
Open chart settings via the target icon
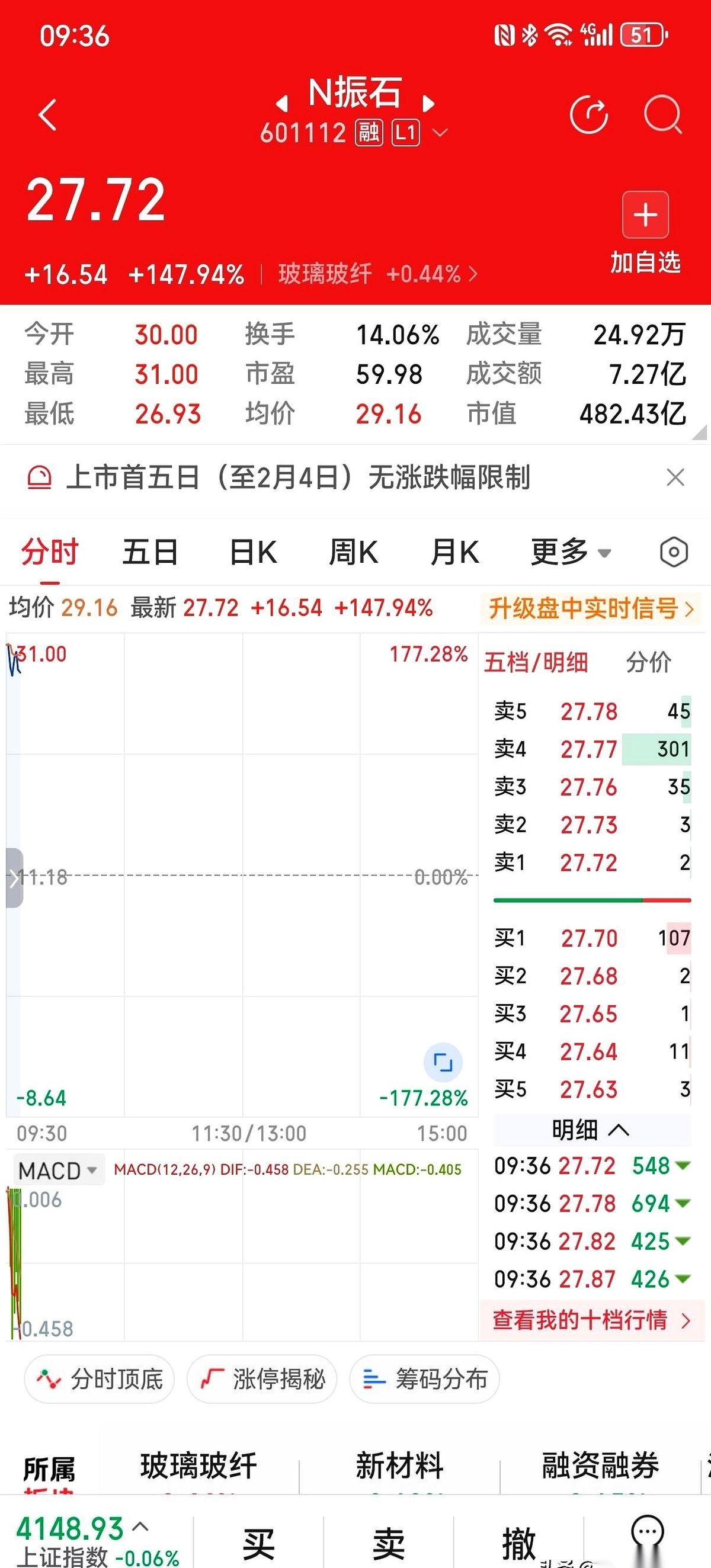[x=672, y=551]
